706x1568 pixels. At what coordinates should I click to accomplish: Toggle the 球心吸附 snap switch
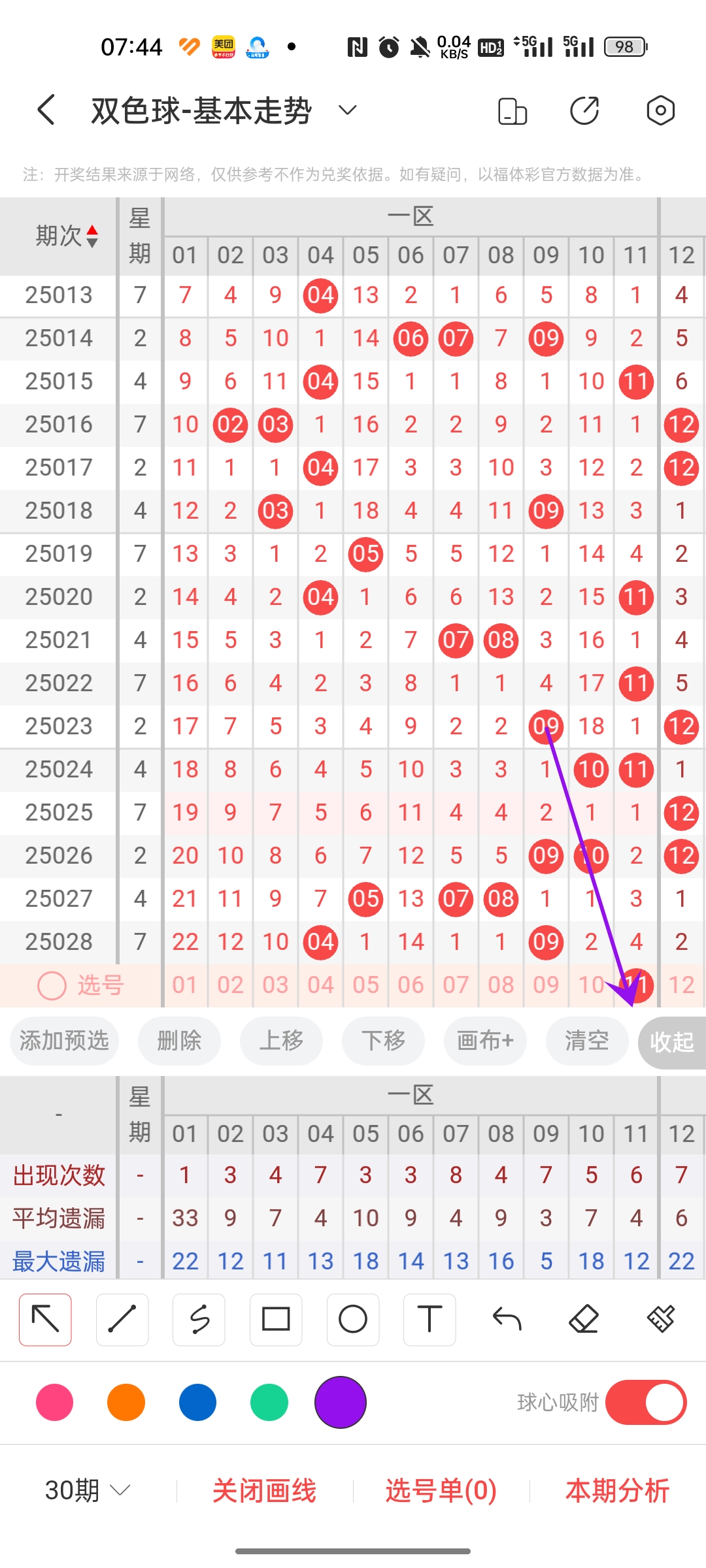pyautogui.click(x=647, y=1402)
